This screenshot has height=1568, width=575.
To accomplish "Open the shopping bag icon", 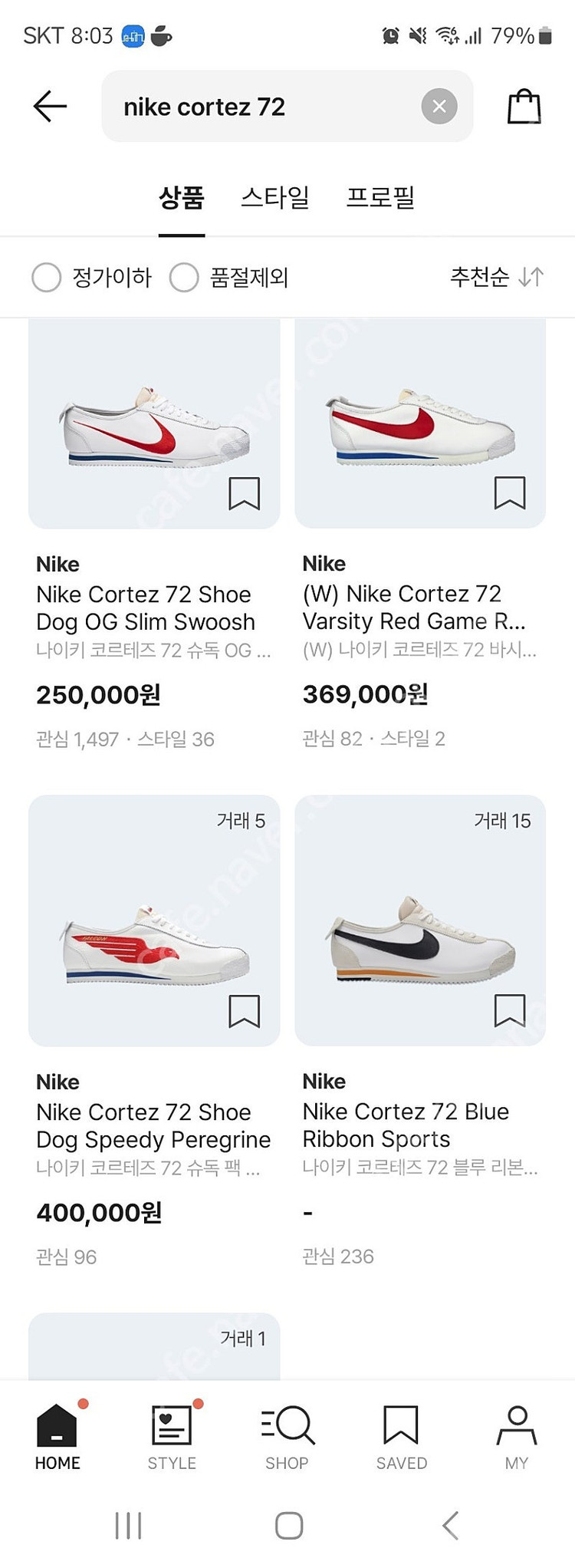I will pyautogui.click(x=524, y=106).
